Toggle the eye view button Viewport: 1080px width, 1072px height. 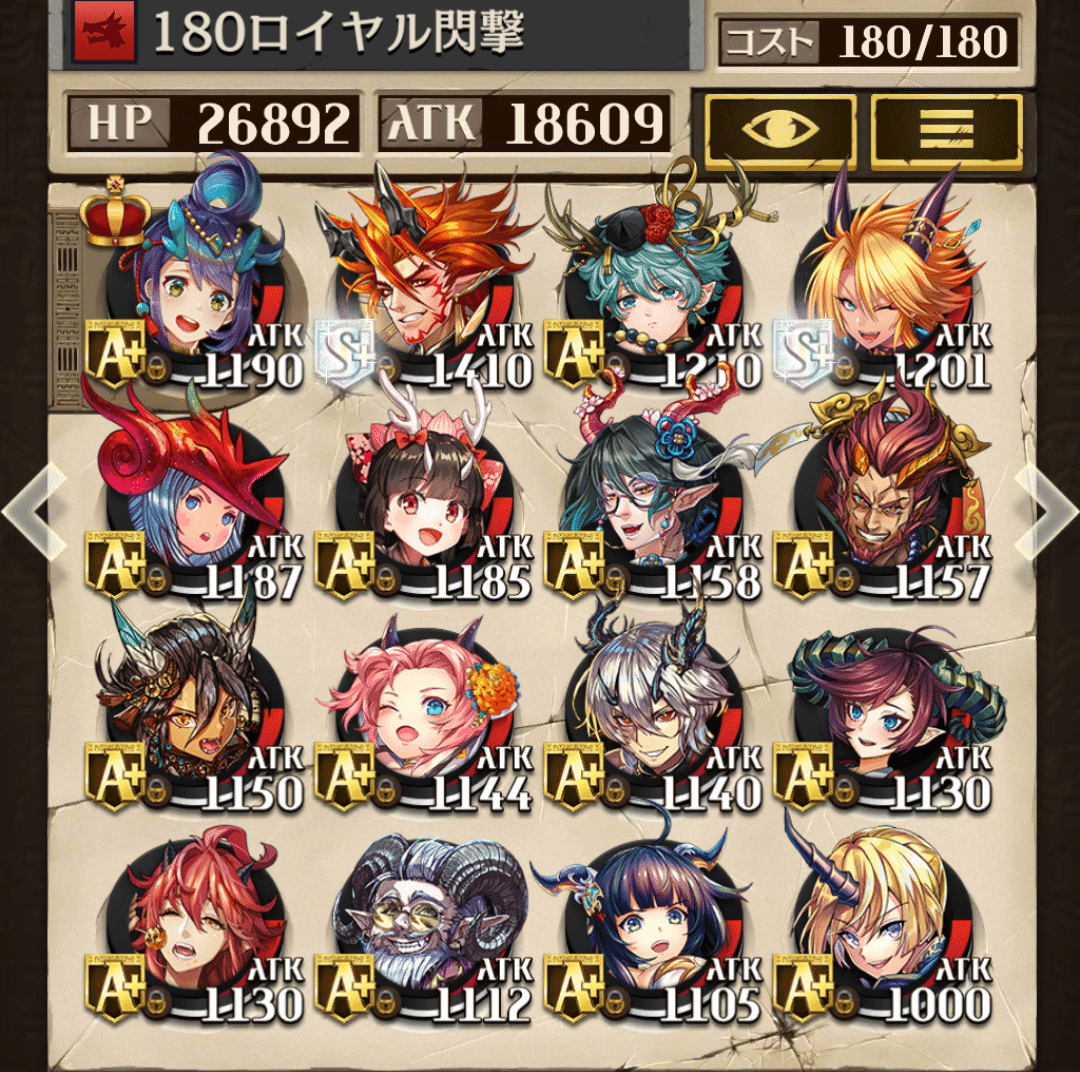tap(780, 130)
